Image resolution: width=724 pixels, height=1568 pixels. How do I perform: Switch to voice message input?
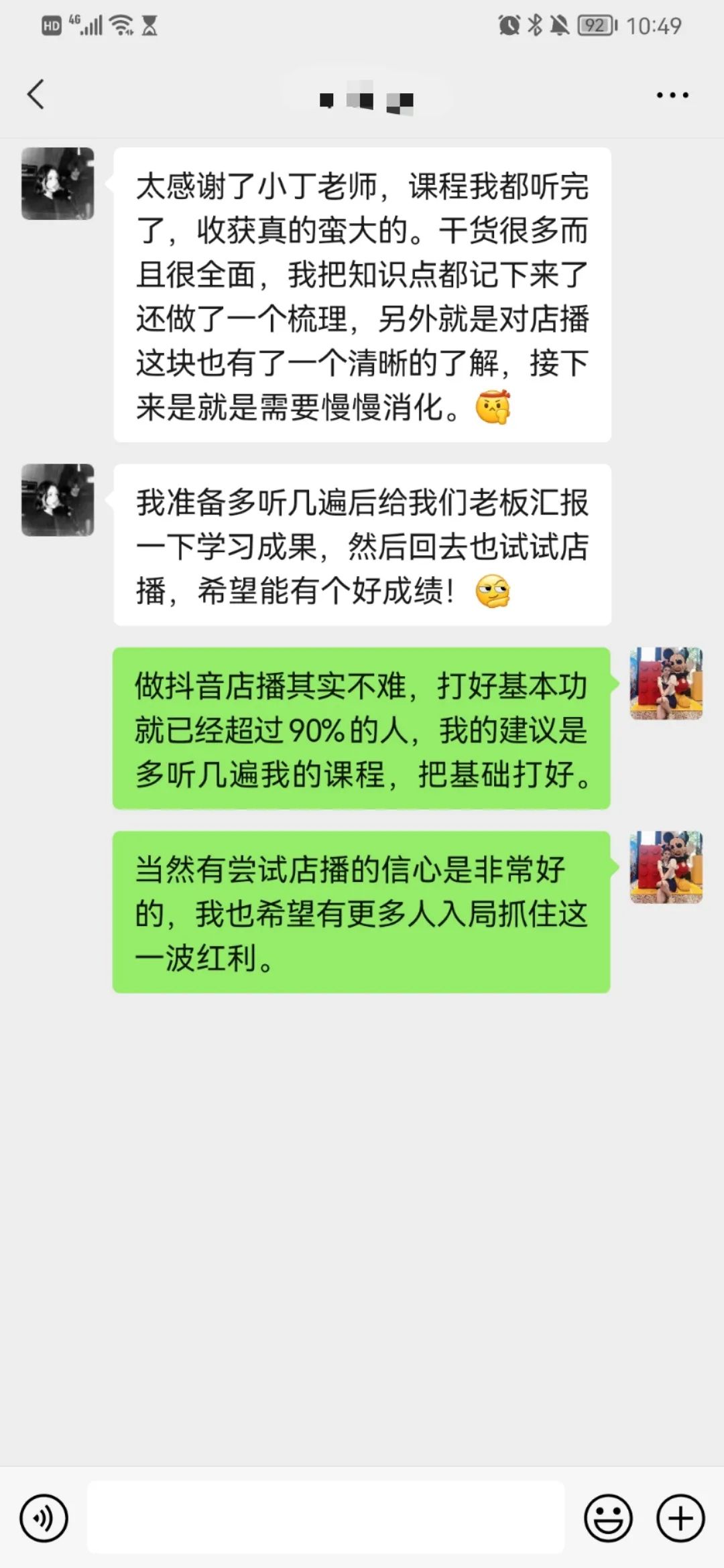pyautogui.click(x=44, y=1518)
